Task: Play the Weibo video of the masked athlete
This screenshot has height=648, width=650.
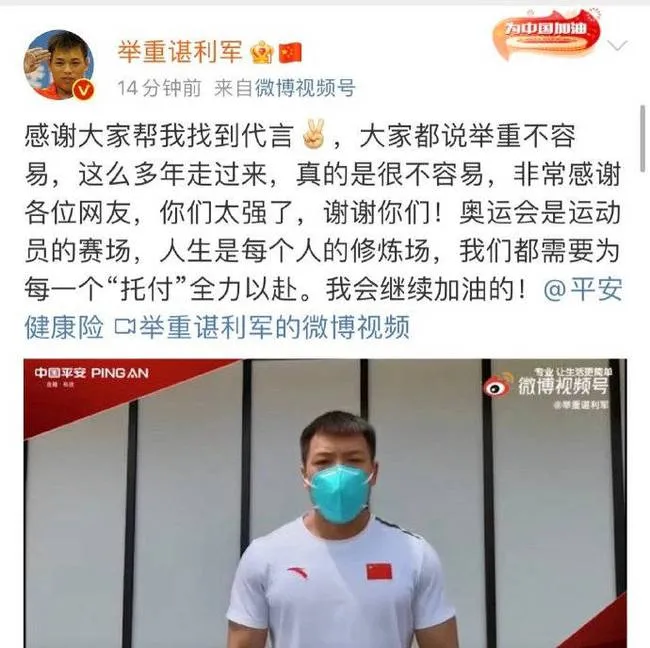Action: point(325,503)
